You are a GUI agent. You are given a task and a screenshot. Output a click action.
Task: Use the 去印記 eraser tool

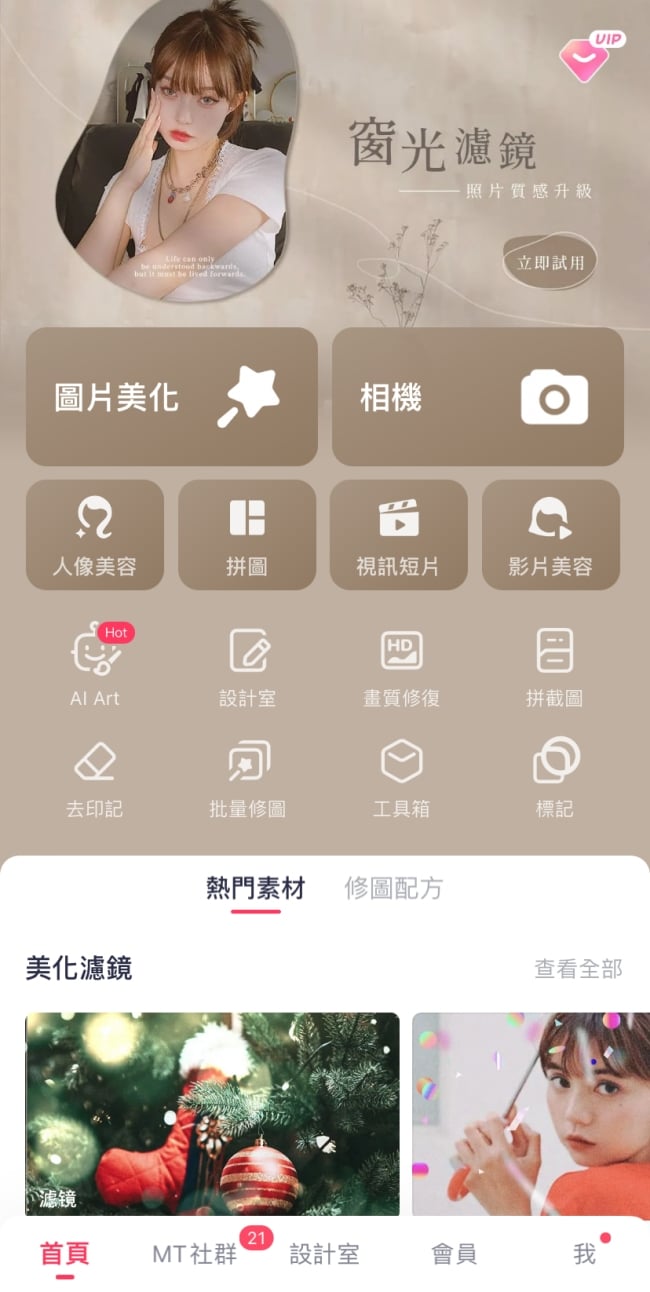tap(95, 778)
